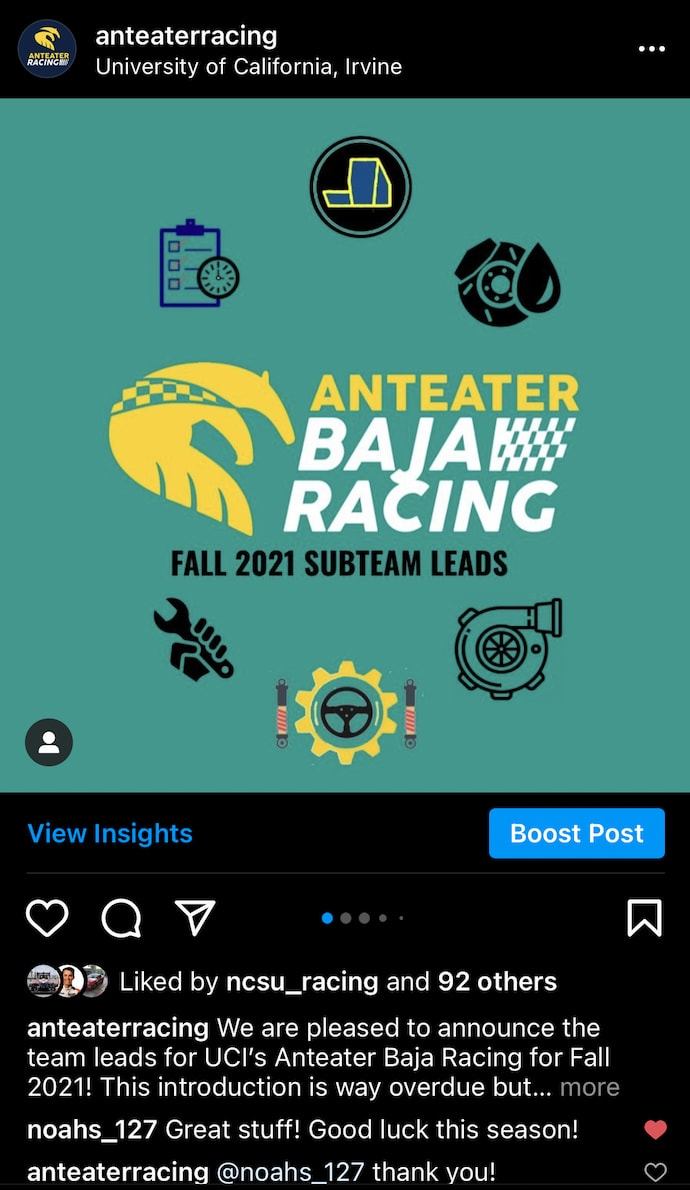
Task: Open View Insights
Action: pos(110,833)
